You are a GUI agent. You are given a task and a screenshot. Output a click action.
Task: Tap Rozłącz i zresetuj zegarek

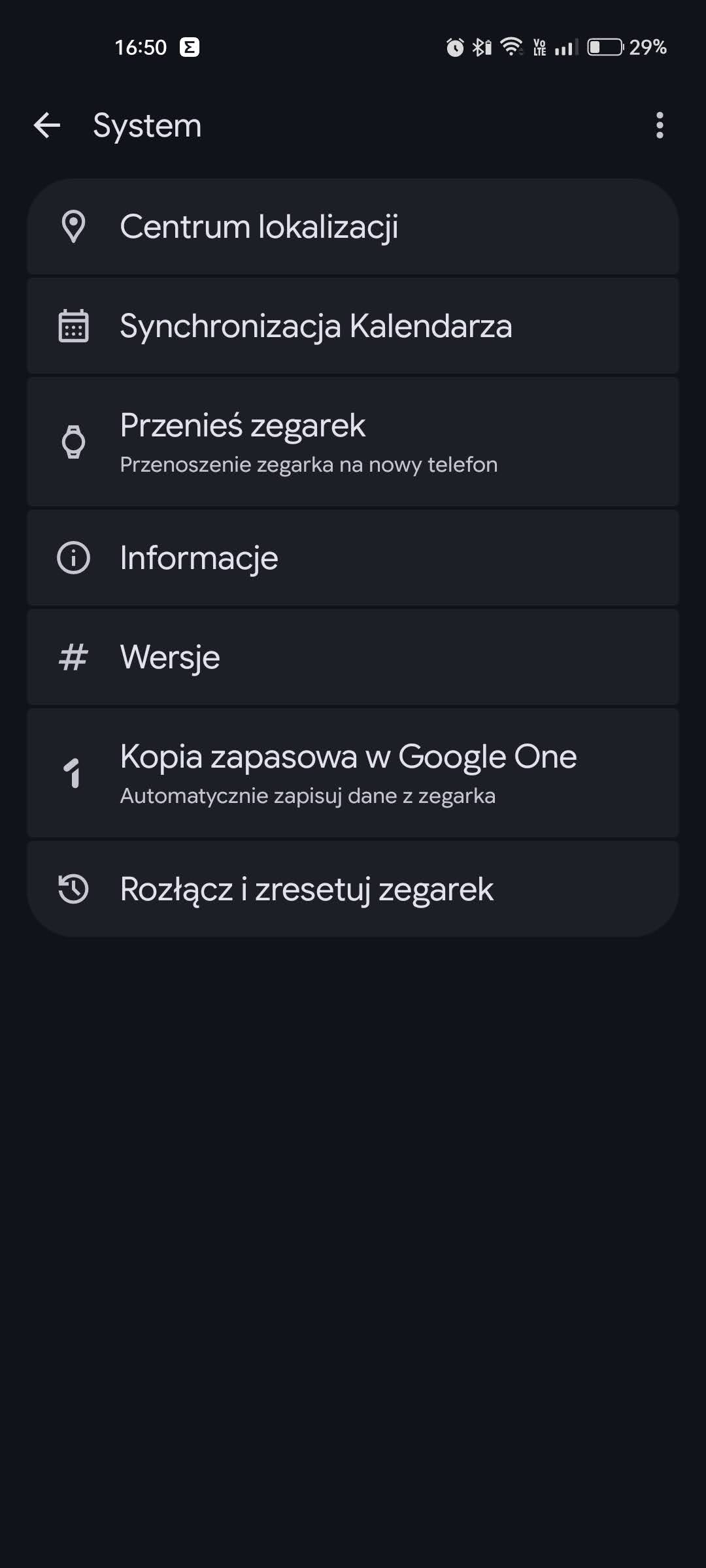[353, 889]
